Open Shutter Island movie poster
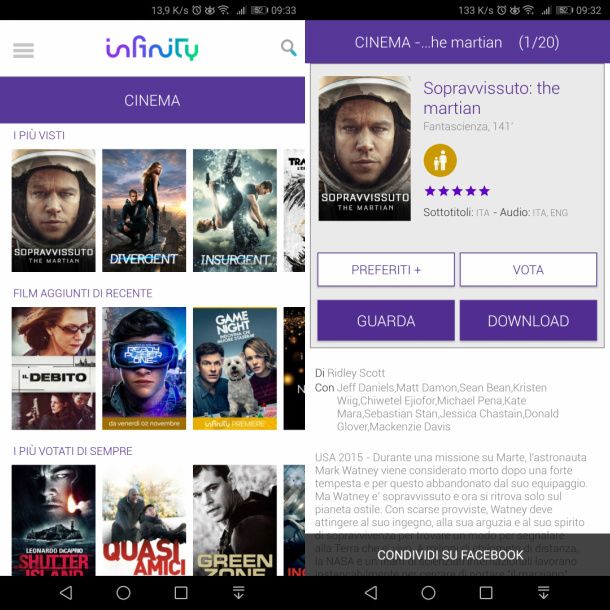 click(x=53, y=520)
